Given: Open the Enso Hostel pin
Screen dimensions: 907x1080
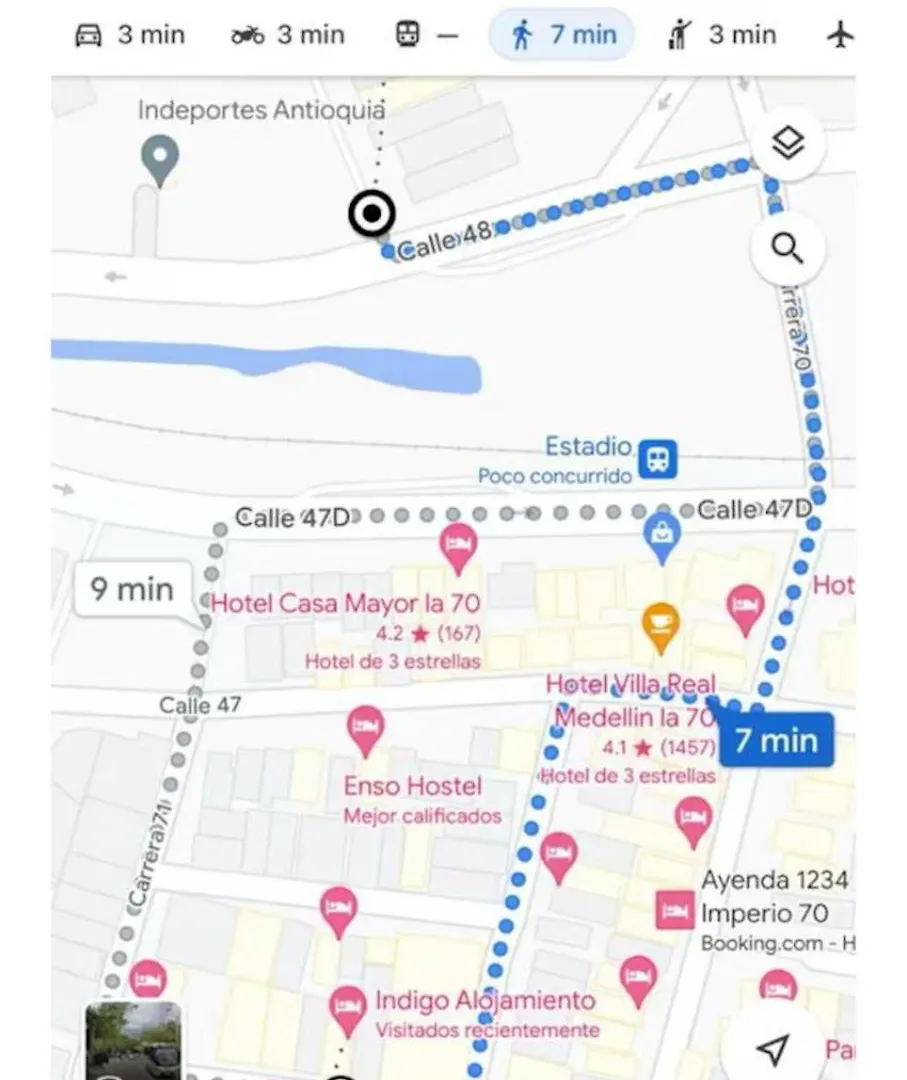Looking at the screenshot, I should click(x=365, y=729).
